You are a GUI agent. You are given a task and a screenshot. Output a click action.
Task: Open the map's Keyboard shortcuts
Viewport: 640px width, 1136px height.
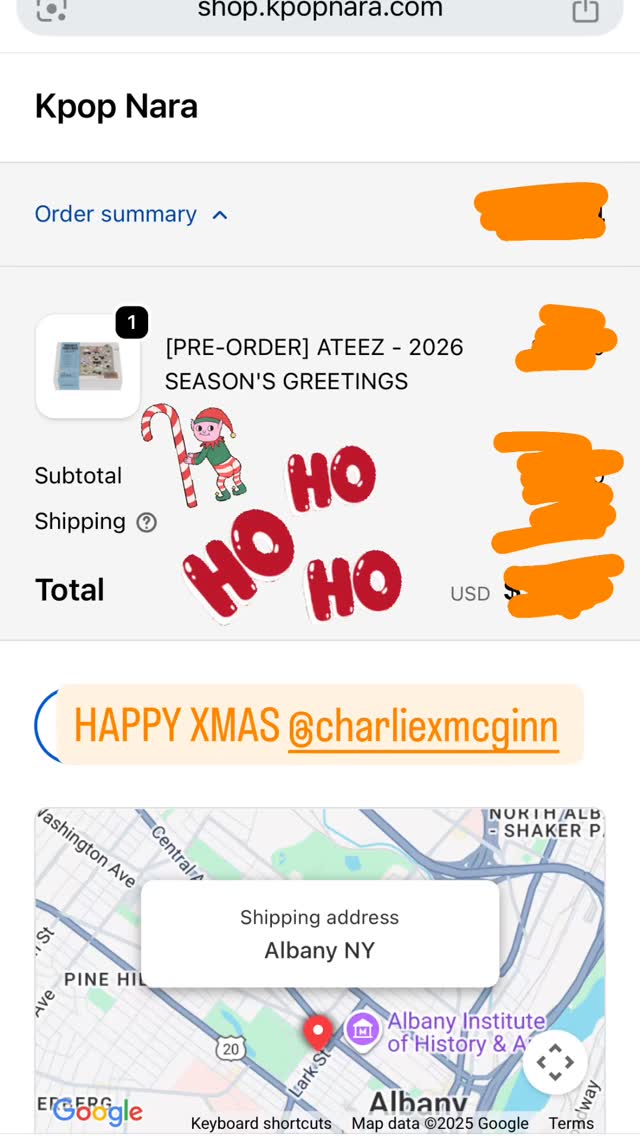(x=261, y=1123)
